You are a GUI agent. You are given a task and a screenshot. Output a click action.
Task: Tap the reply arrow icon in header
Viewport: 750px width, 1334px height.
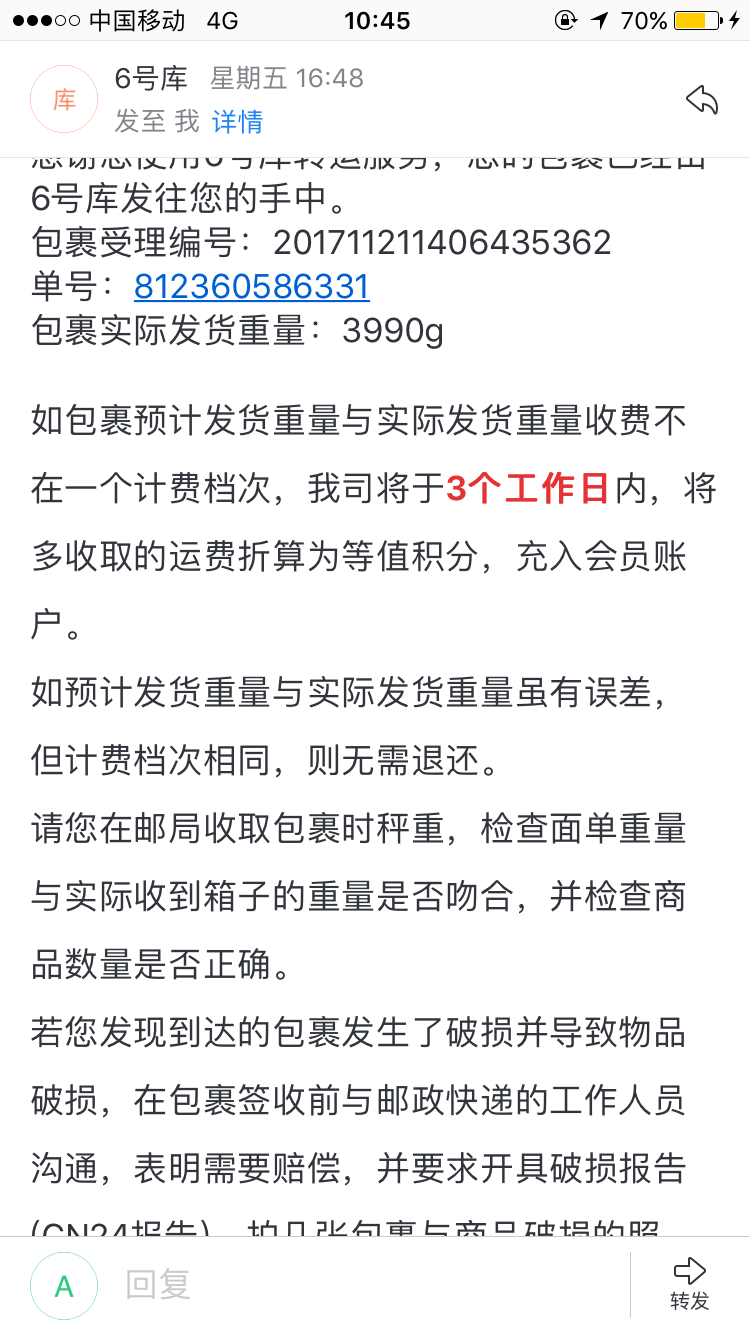click(x=702, y=100)
